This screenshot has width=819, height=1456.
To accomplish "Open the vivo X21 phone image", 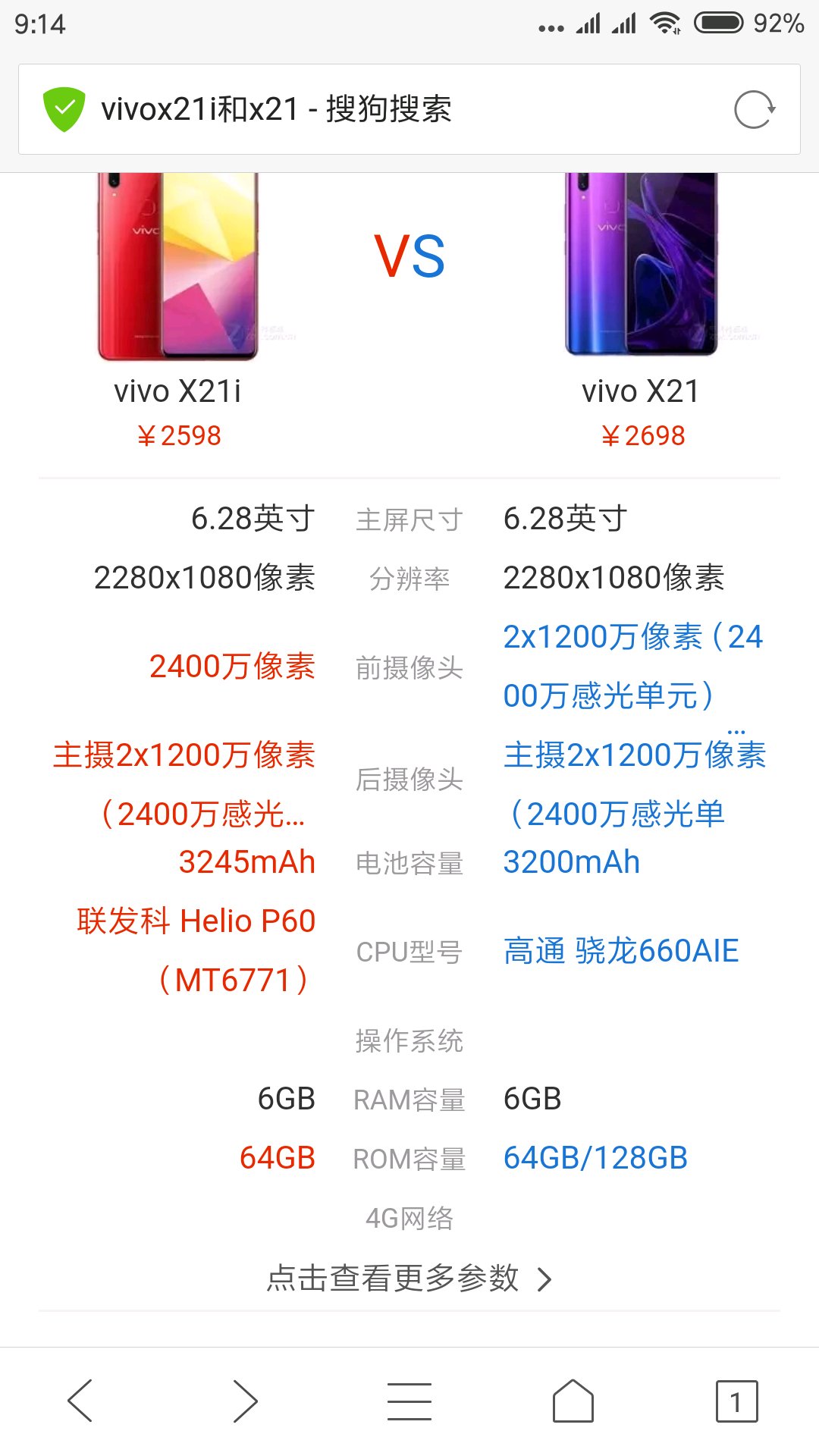I will pyautogui.click(x=641, y=265).
